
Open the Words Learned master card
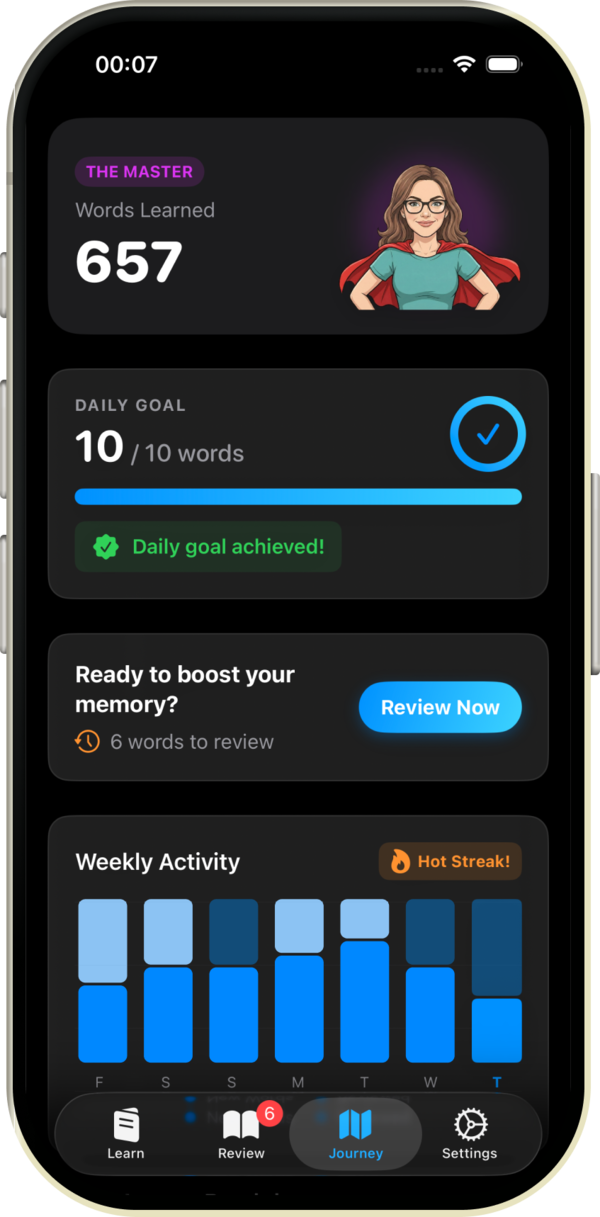coord(298,226)
